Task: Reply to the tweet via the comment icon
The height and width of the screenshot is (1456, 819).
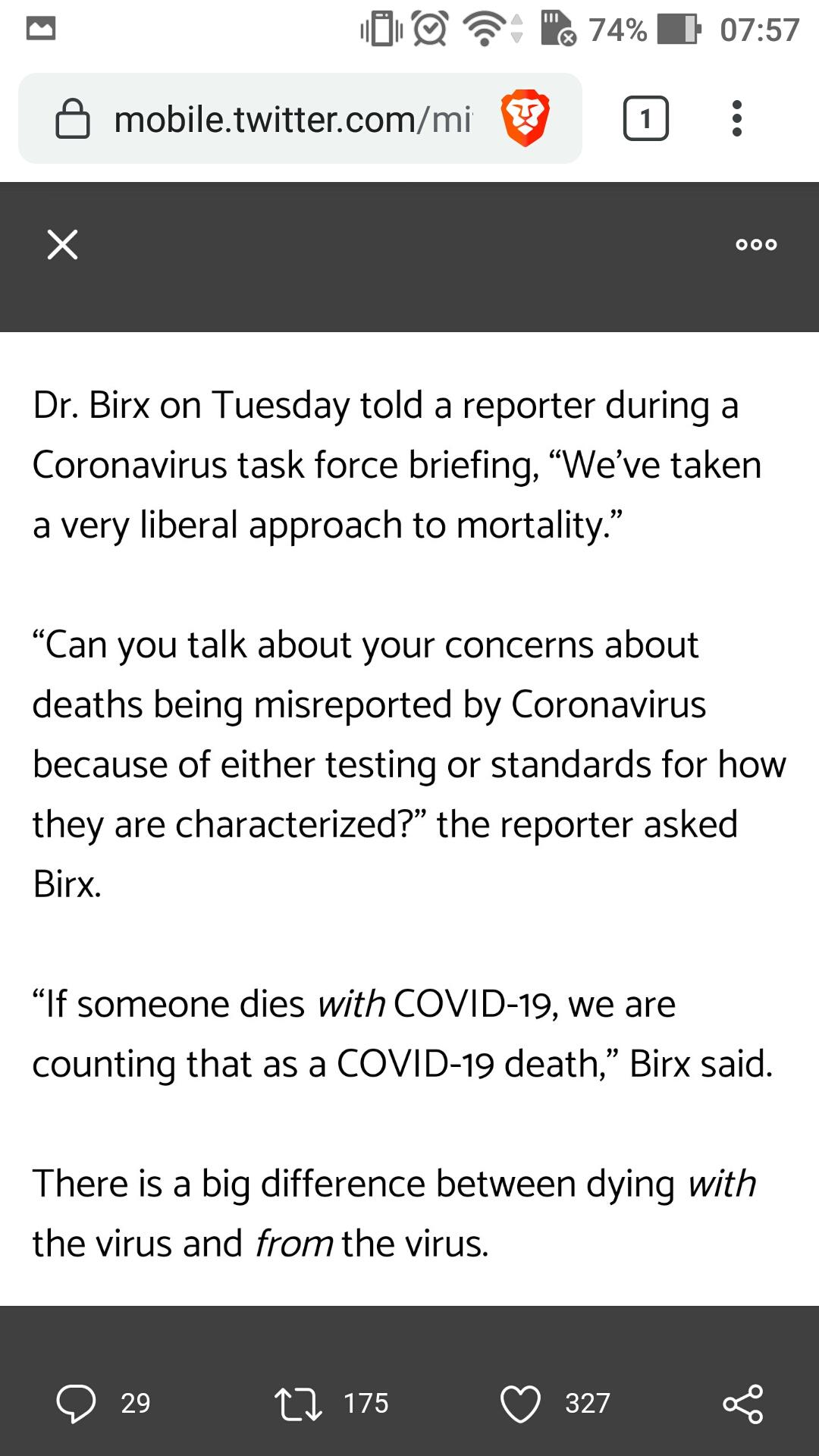Action: tap(76, 1403)
